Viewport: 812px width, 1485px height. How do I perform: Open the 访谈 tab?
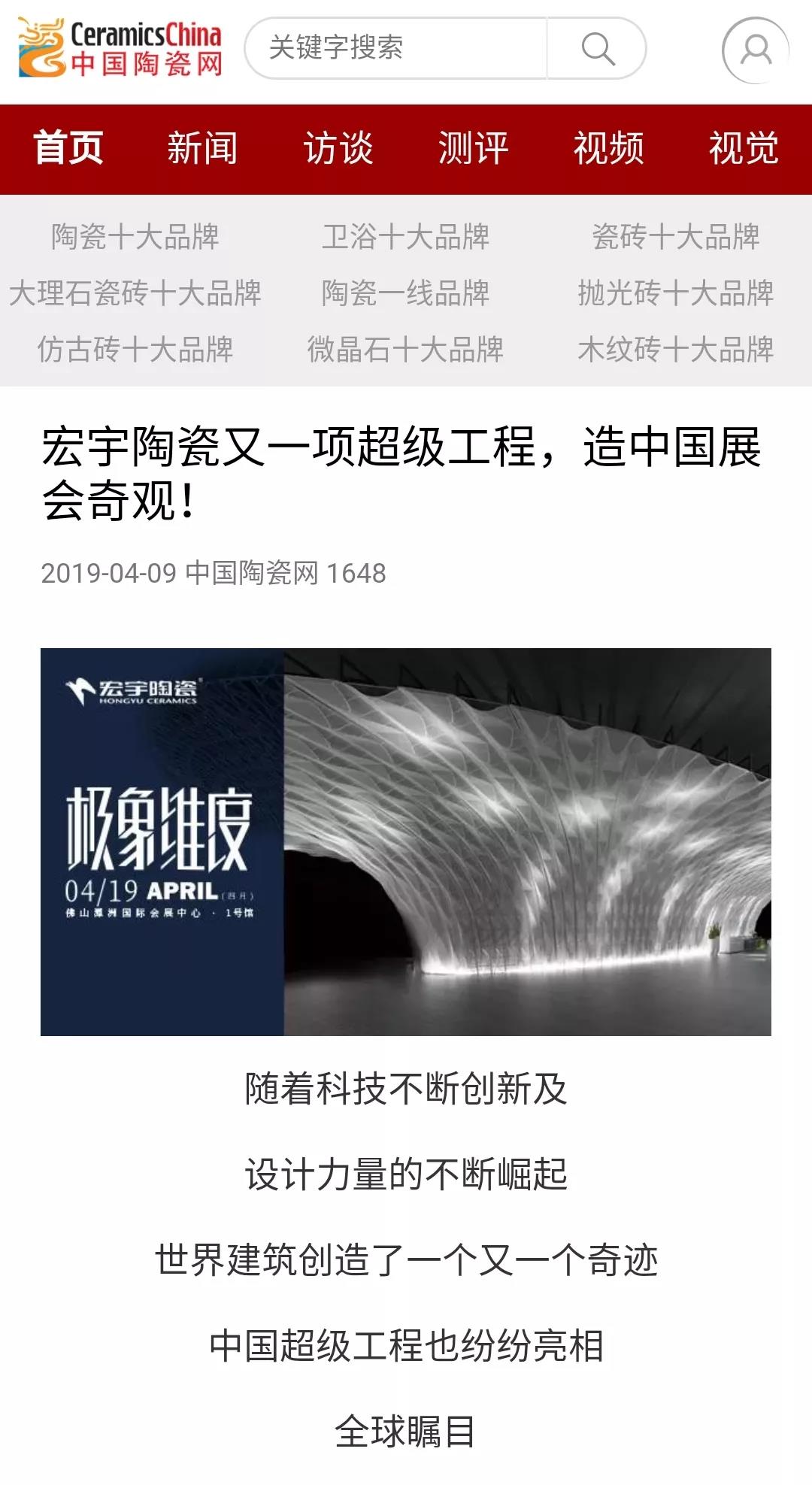click(x=338, y=147)
